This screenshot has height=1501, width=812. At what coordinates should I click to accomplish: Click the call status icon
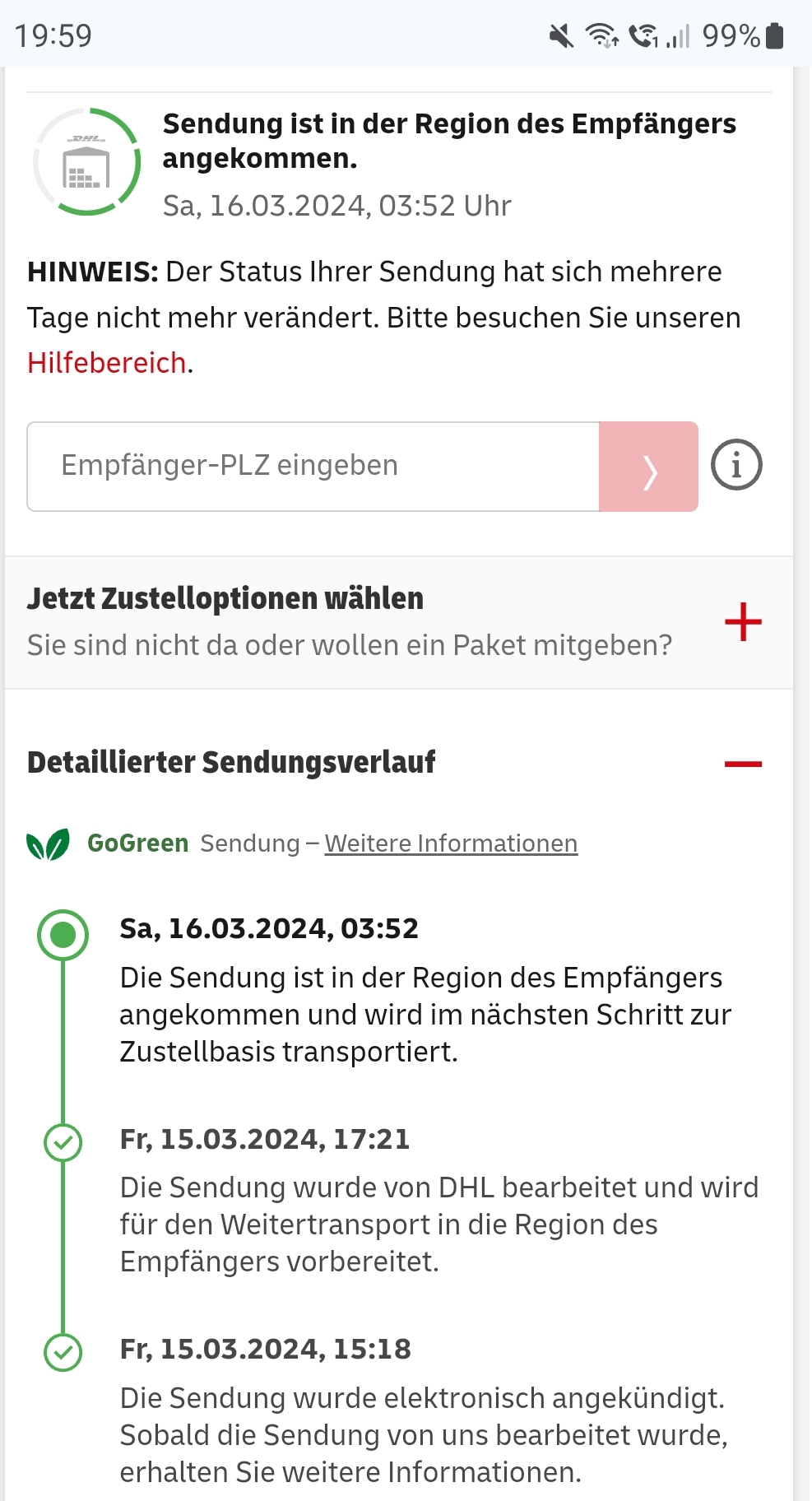642,35
